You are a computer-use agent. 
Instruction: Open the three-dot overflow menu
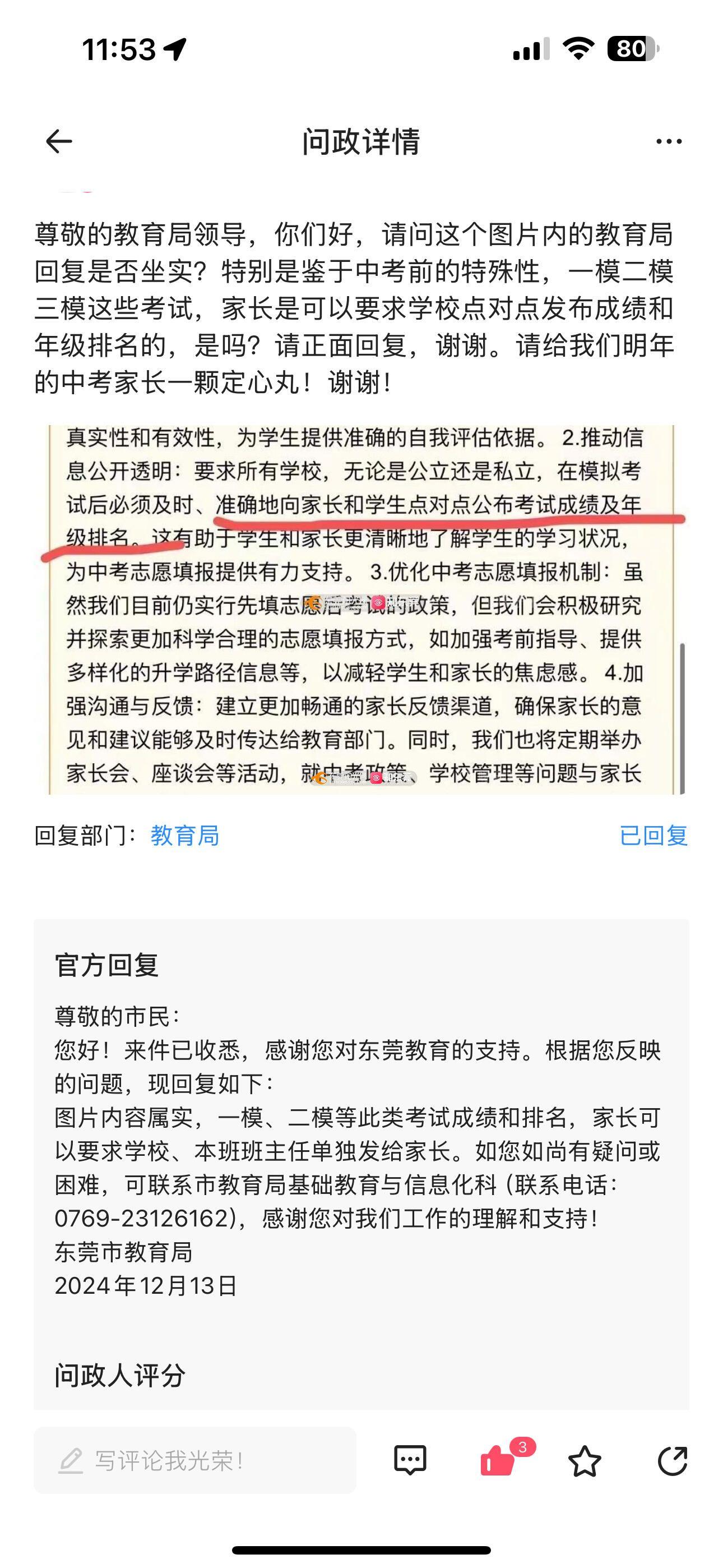click(669, 142)
